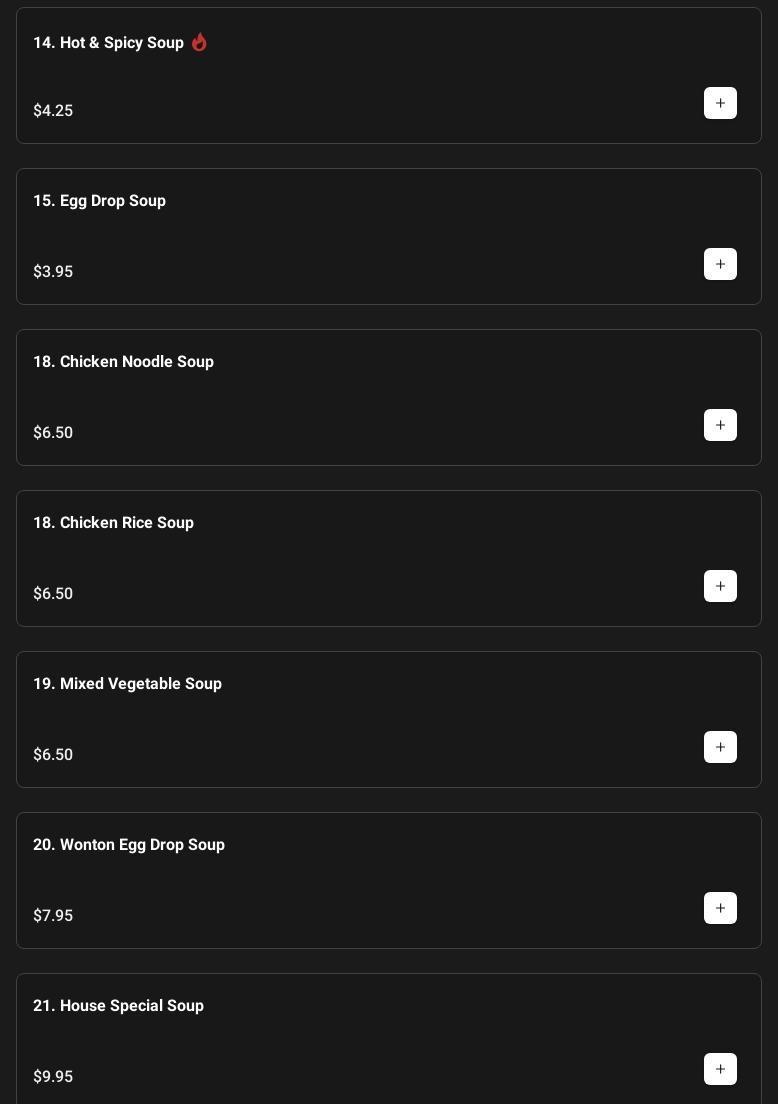
Task: Tap plus for Wonton Egg Drop Soup
Action: tap(720, 908)
